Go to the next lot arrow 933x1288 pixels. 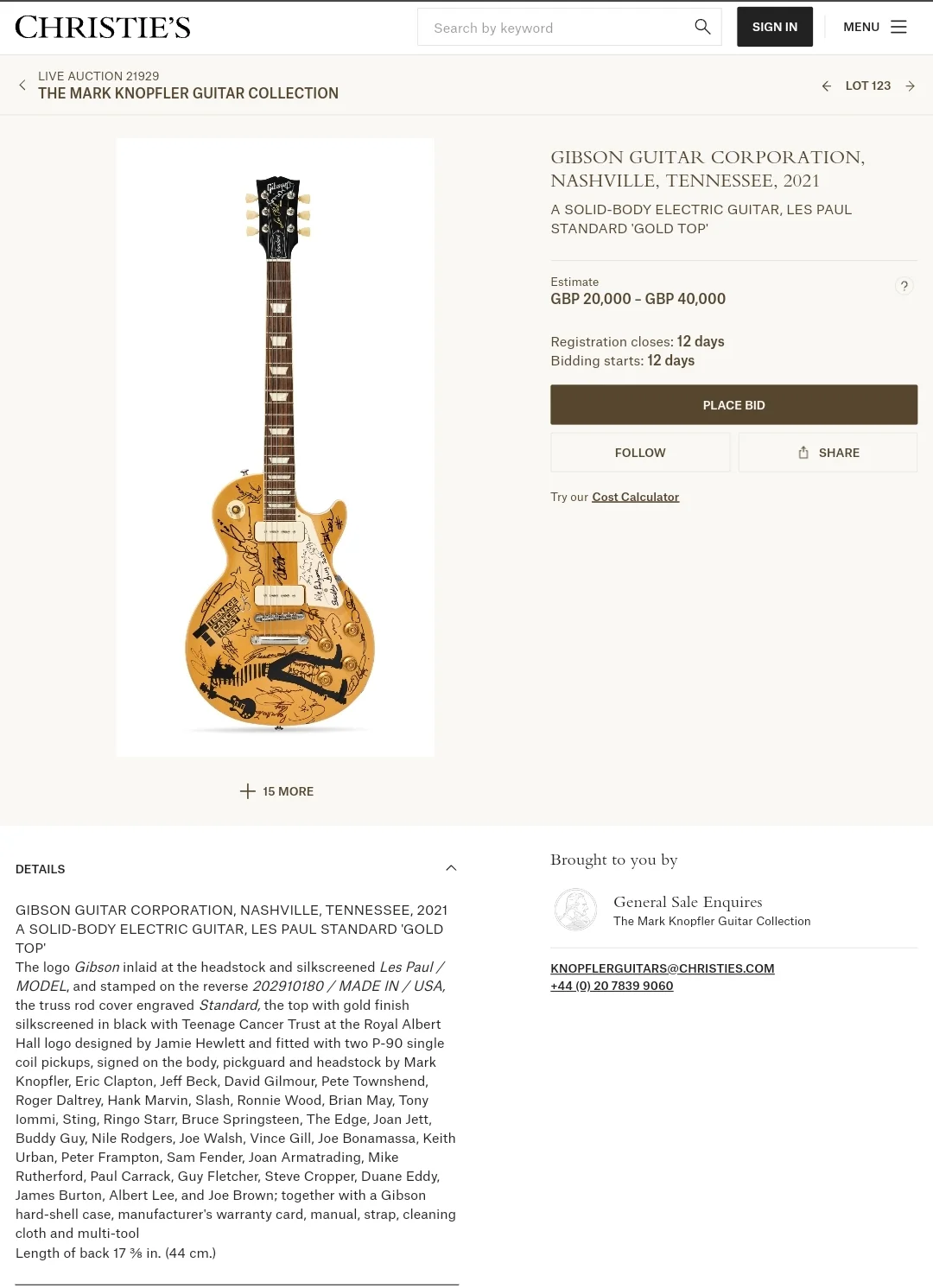coord(910,86)
